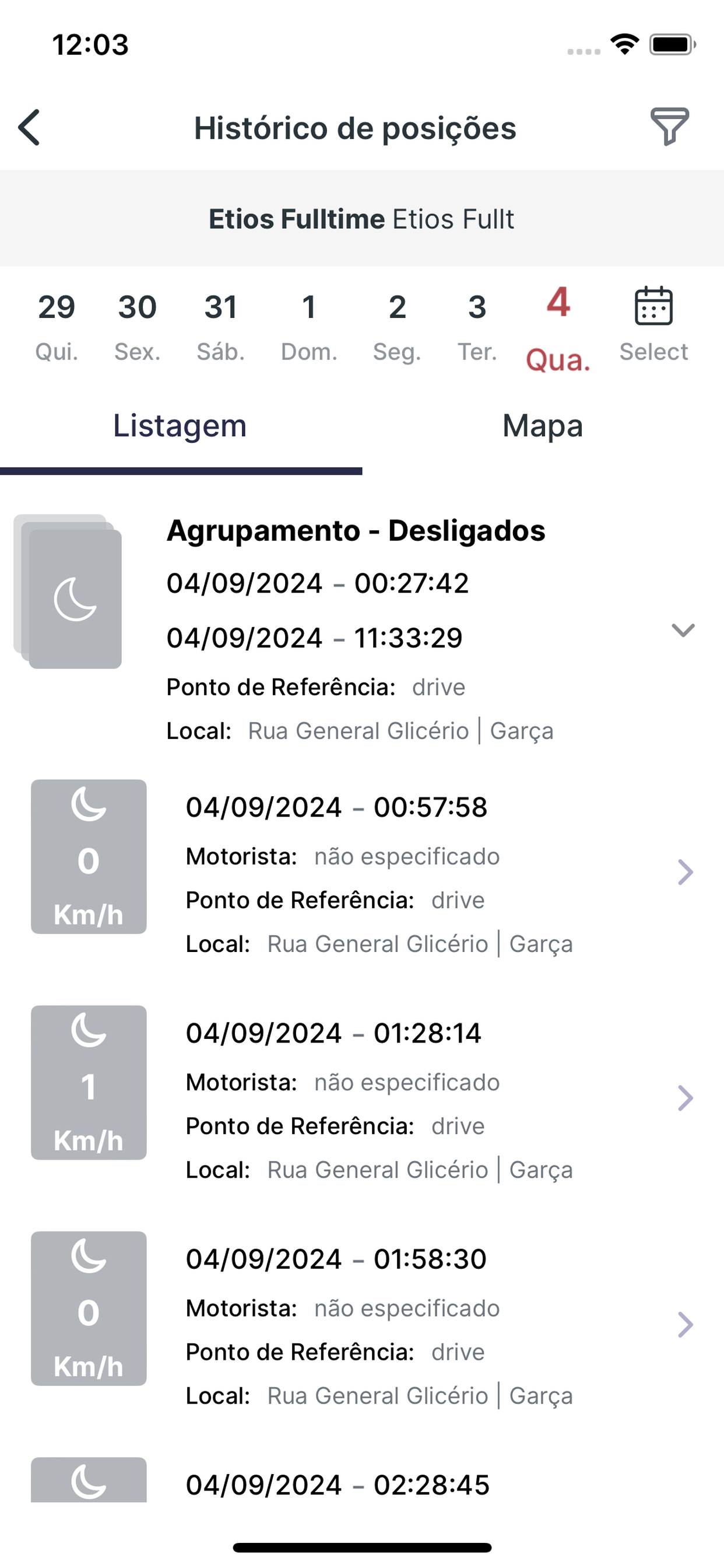Screen dimensions: 724x1568
Task: Go back from Histórico de posições
Action: point(29,128)
